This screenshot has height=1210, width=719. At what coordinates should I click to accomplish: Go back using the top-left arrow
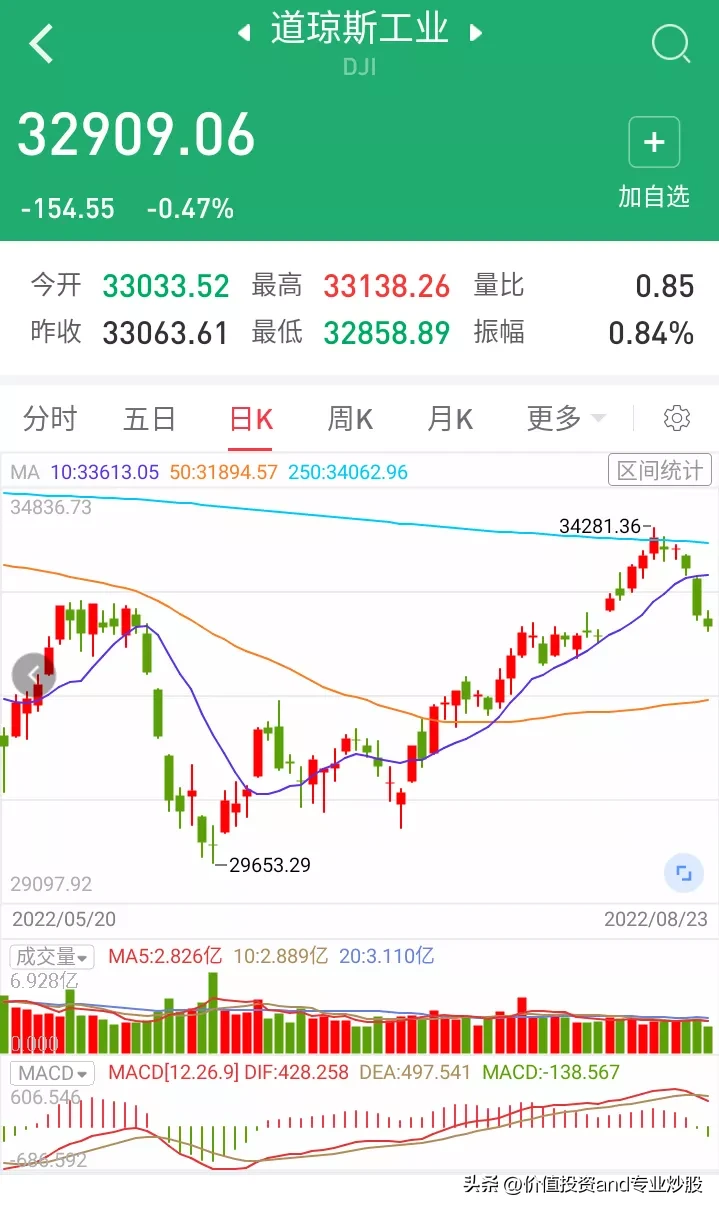click(x=42, y=45)
